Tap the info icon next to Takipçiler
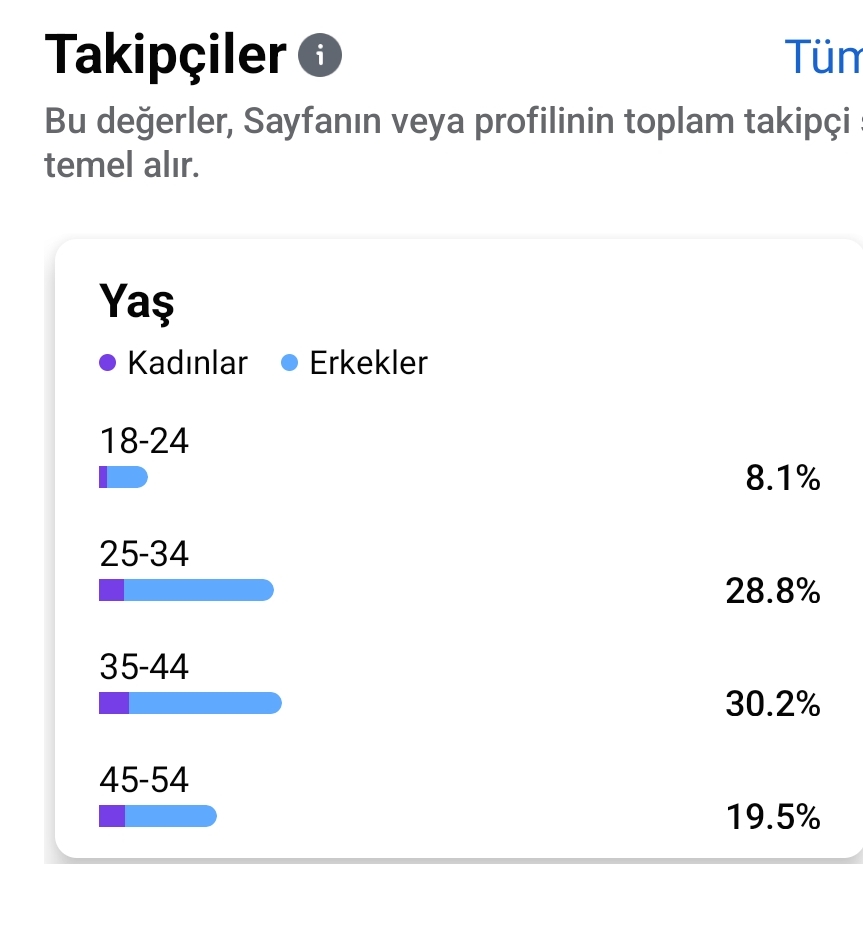Viewport: 863px width, 926px height. [320, 55]
